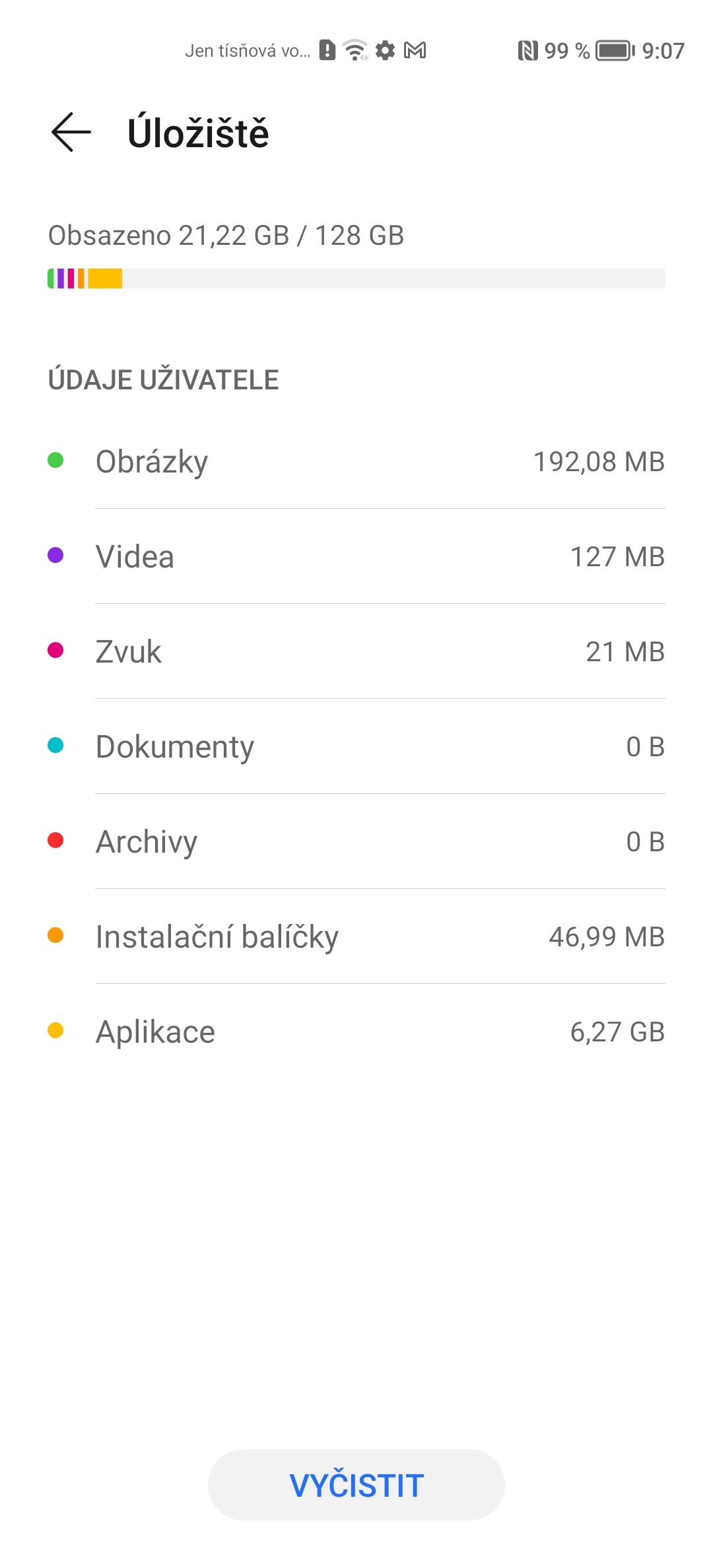
Task: Open the Obrázky storage category
Action: (356, 461)
